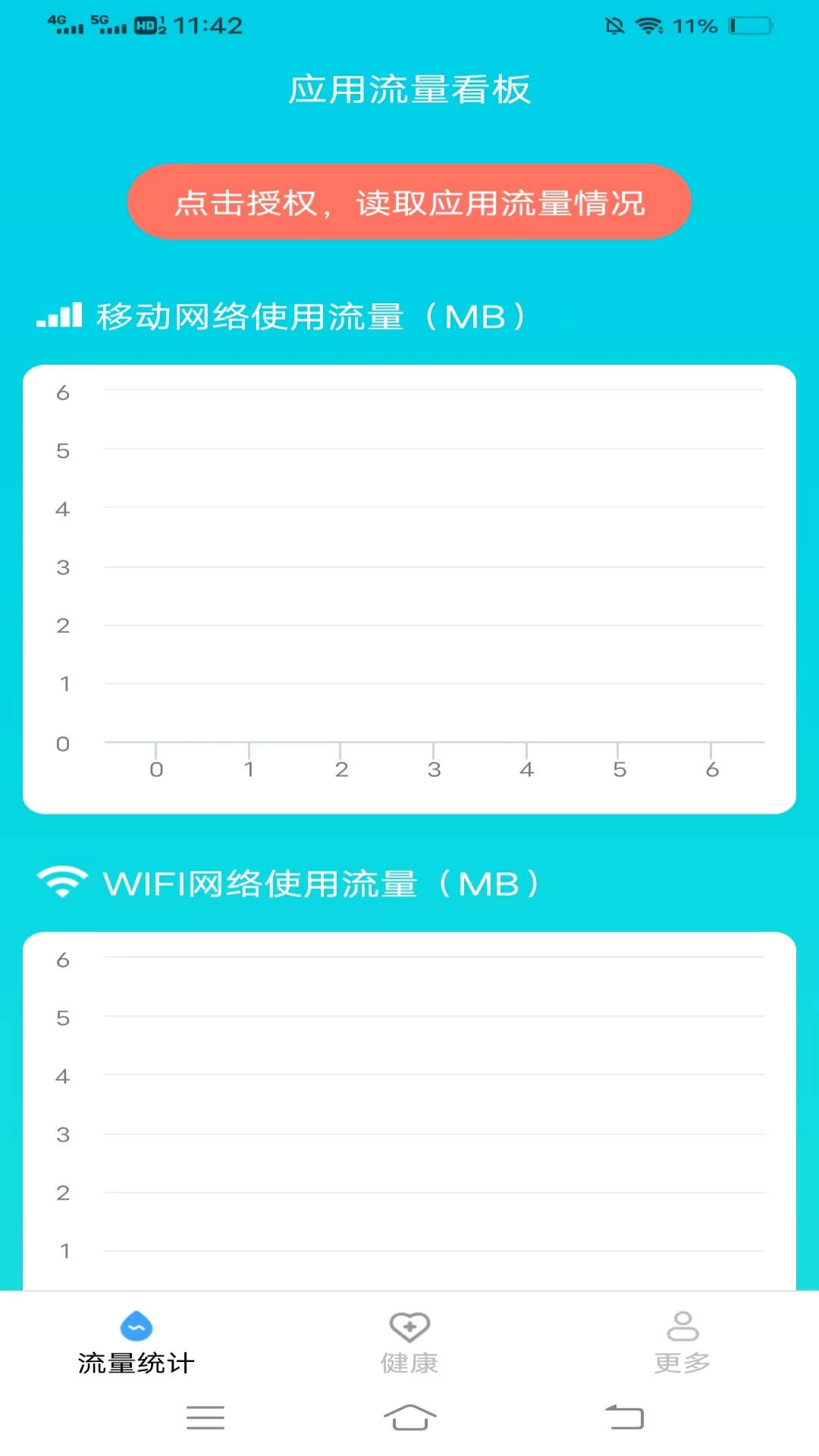Image resolution: width=819 pixels, height=1456 pixels.
Task: Tap the red authorization button to read traffic
Action: click(x=409, y=202)
